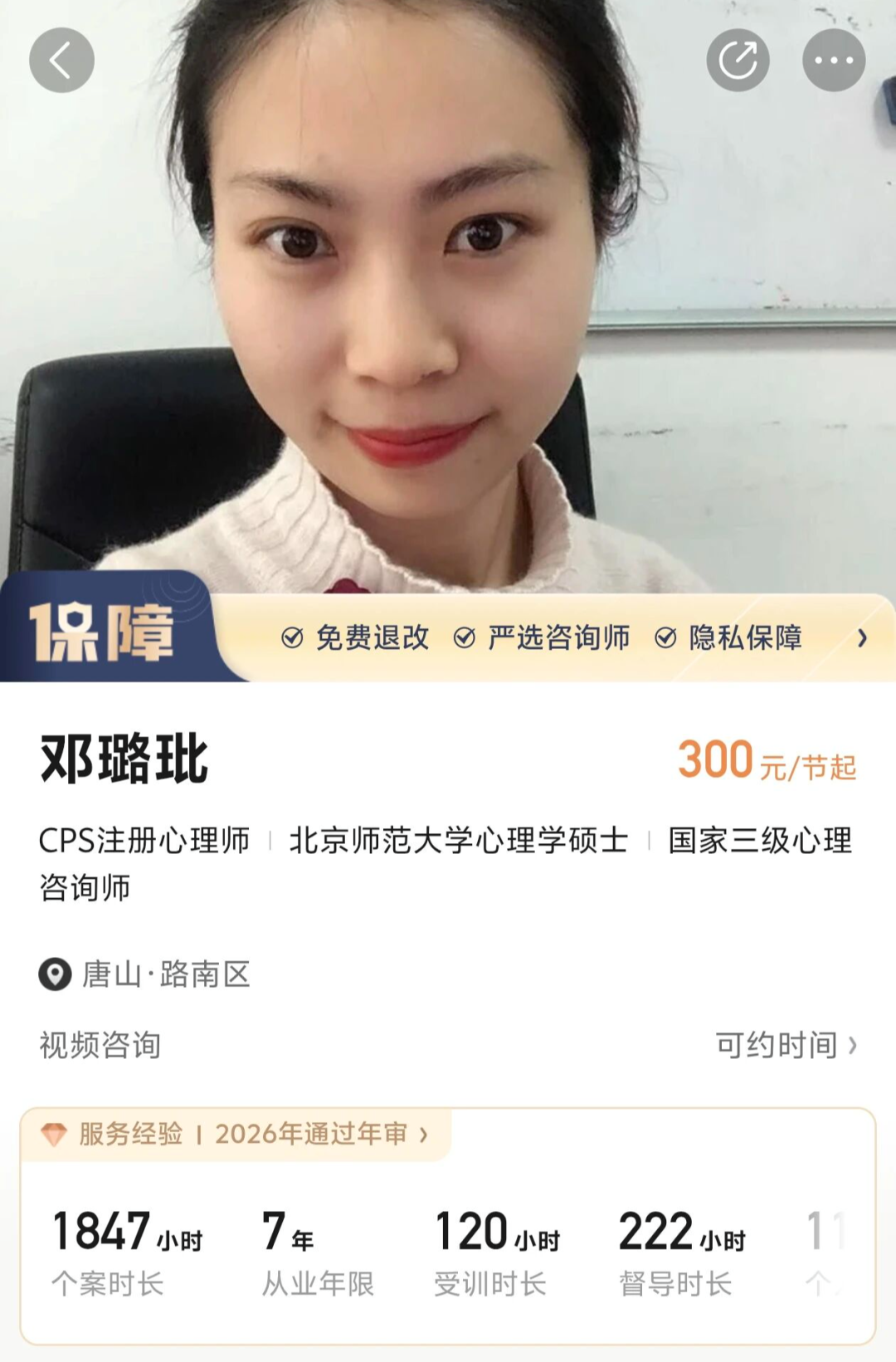Share this counselor's profile
896x1362 pixels.
(738, 60)
